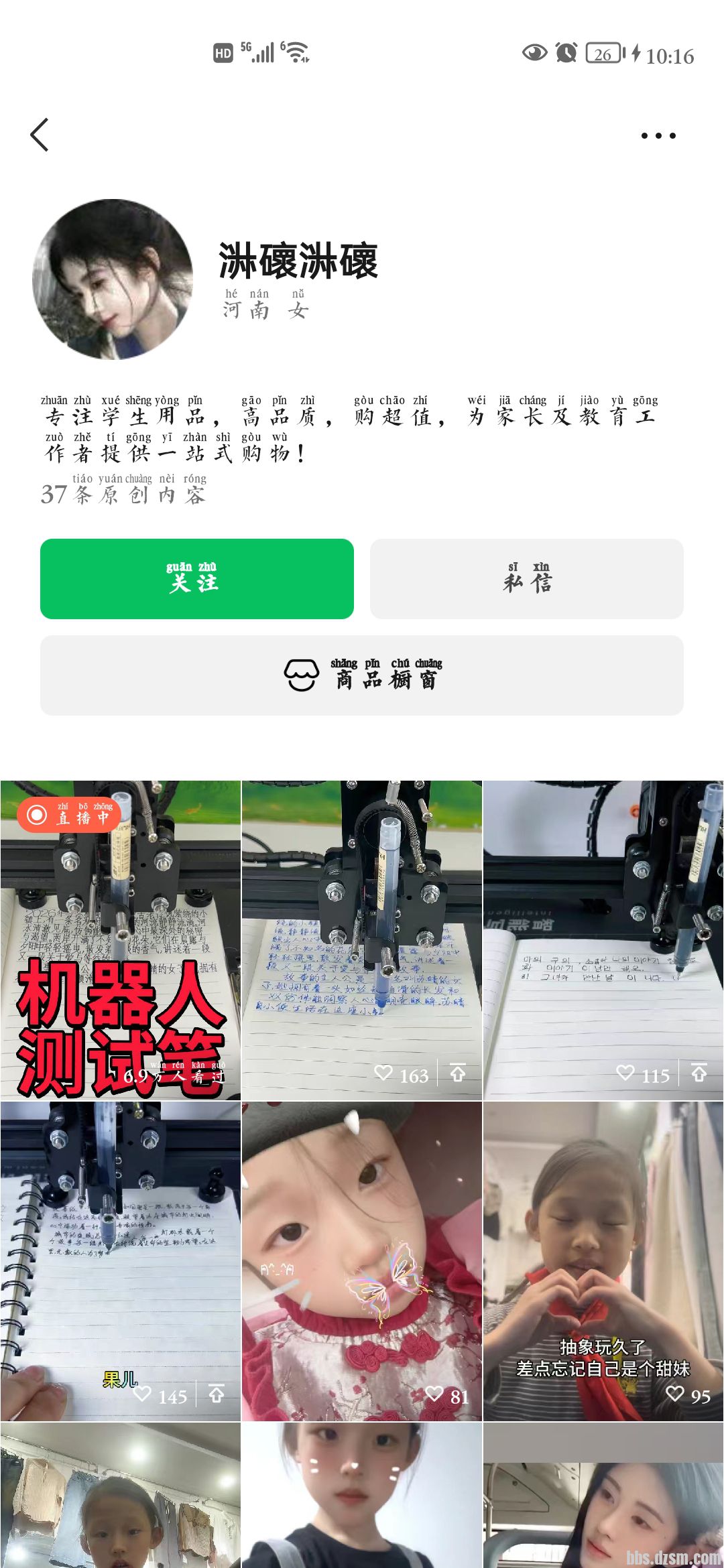Image resolution: width=724 pixels, height=1568 pixels.
Task: Open the video with 81 likes
Action: tap(362, 1260)
